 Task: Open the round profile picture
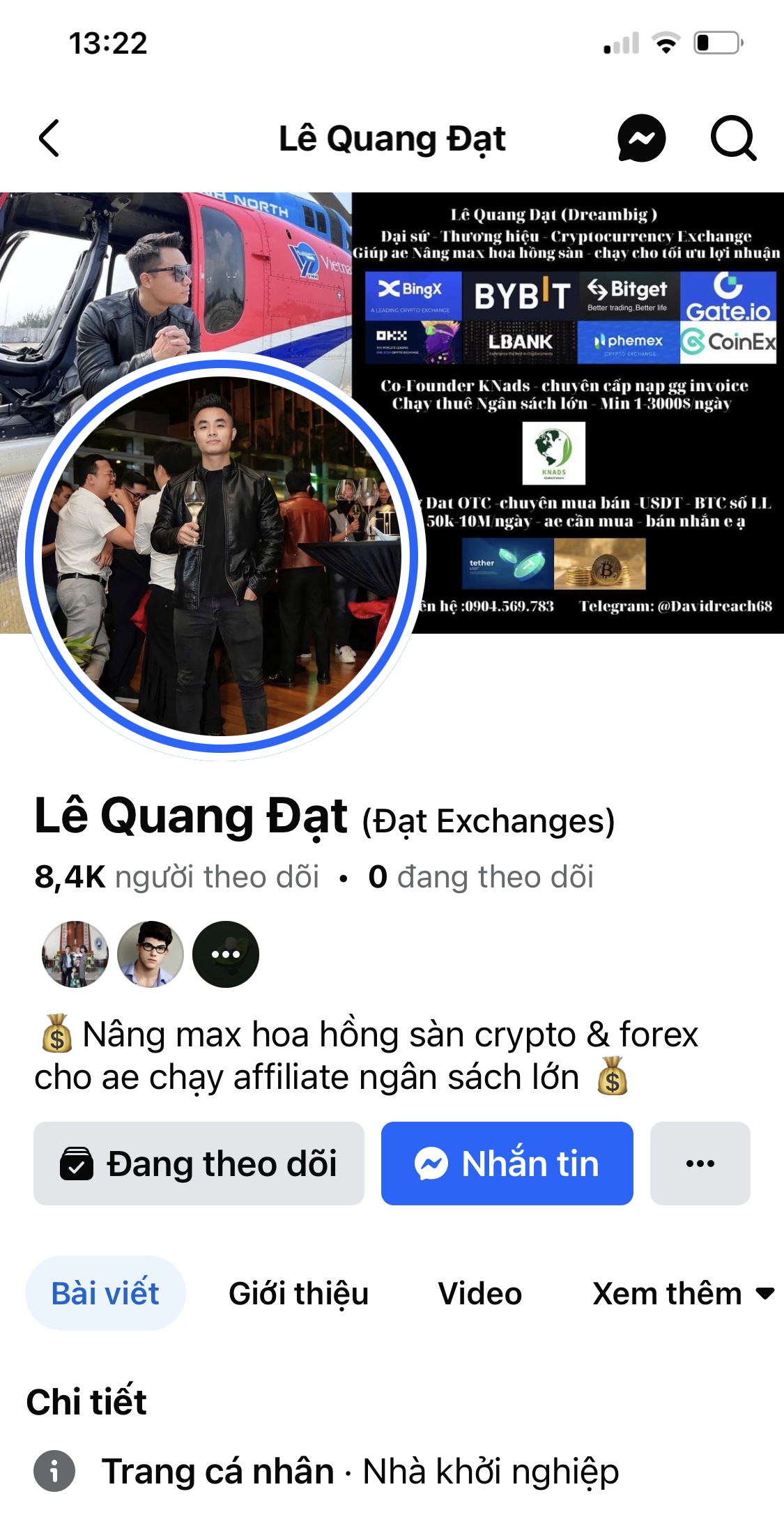coord(222,556)
